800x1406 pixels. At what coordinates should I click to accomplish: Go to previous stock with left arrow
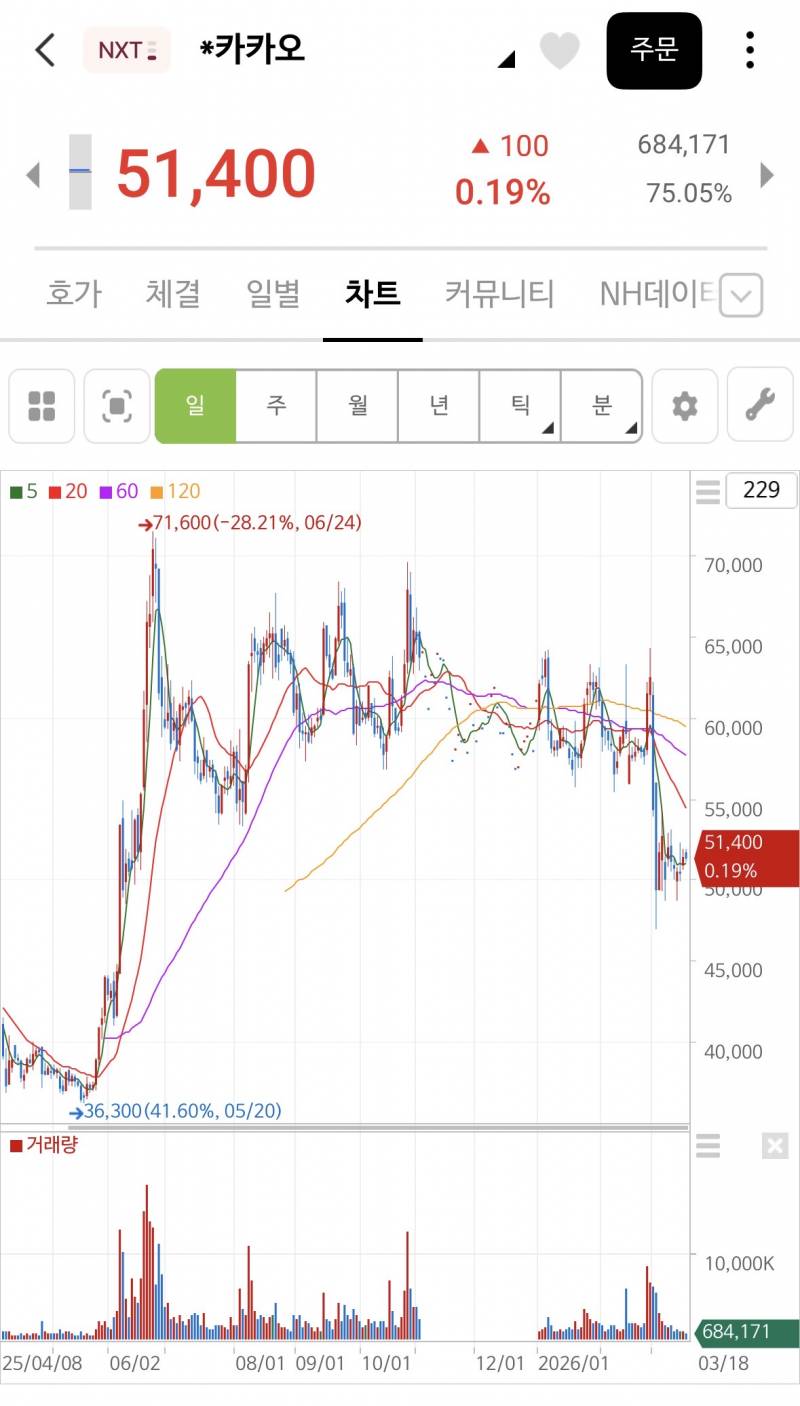[x=33, y=175]
